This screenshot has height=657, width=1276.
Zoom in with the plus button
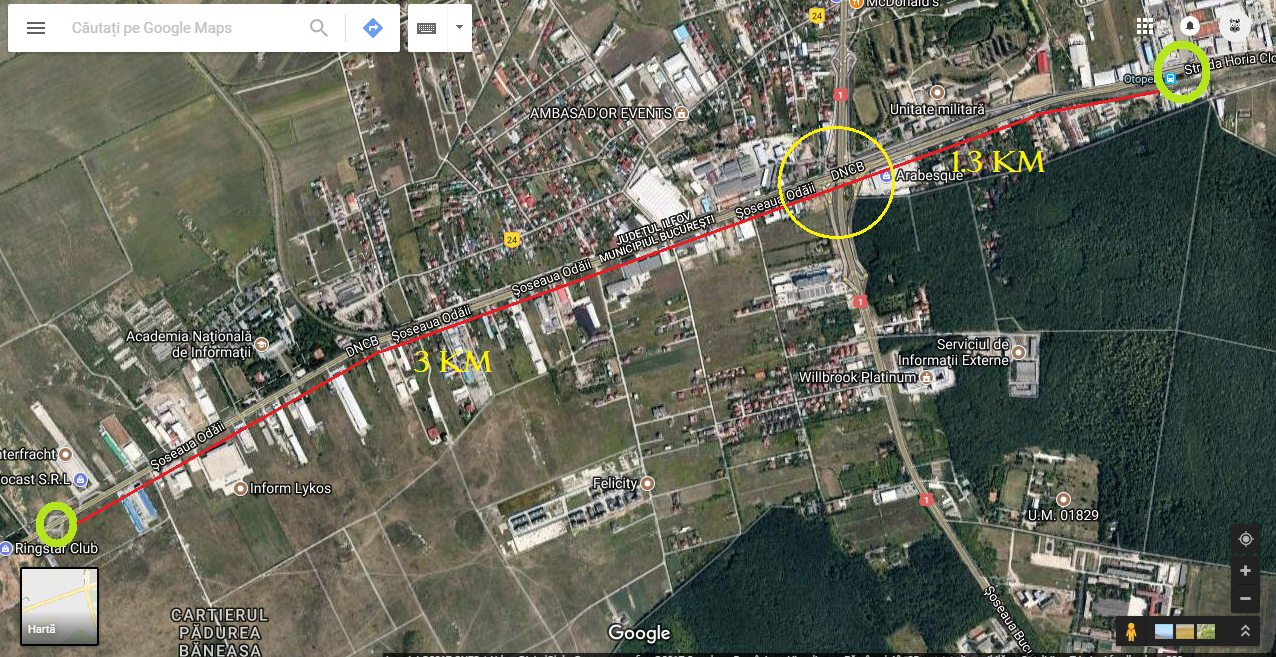tap(1245, 571)
